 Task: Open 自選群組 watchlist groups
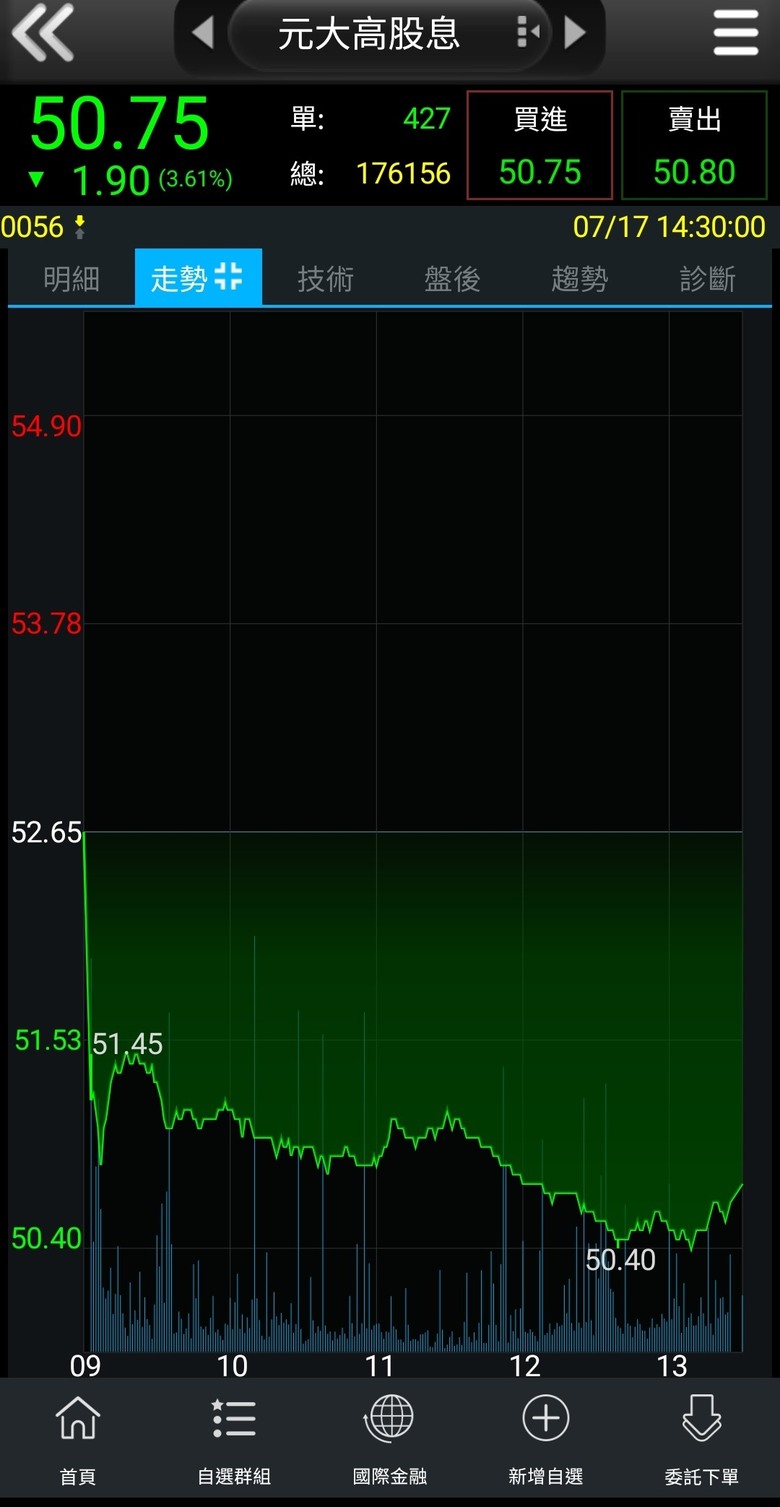point(234,1440)
